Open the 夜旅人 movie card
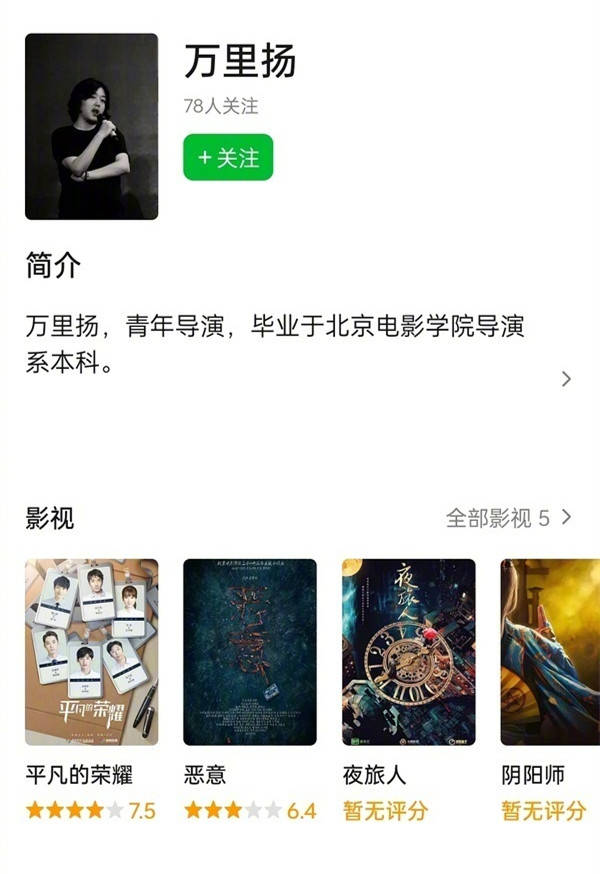This screenshot has width=600, height=874. pyautogui.click(x=408, y=652)
